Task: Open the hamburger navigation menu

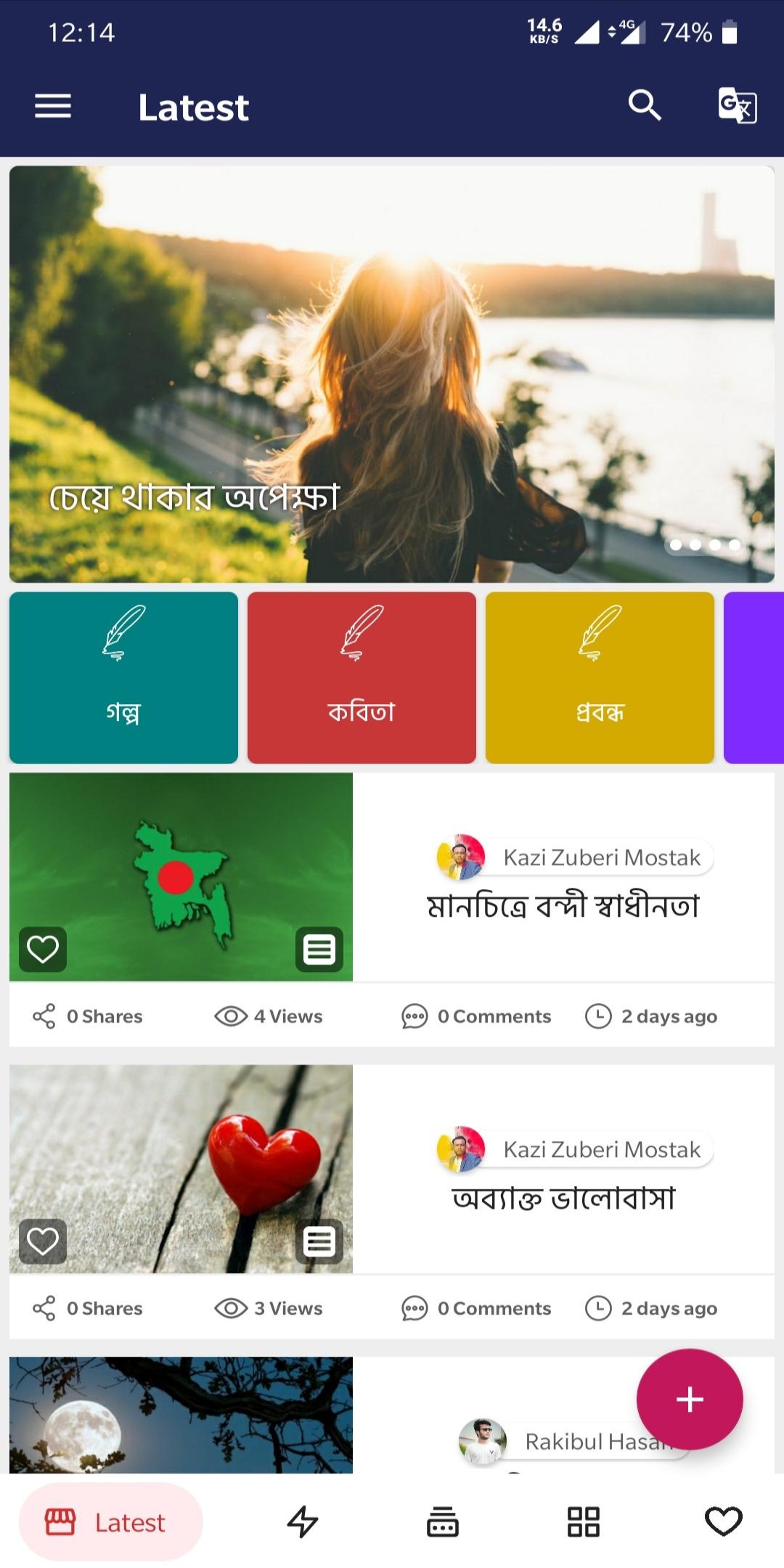Action: (53, 107)
